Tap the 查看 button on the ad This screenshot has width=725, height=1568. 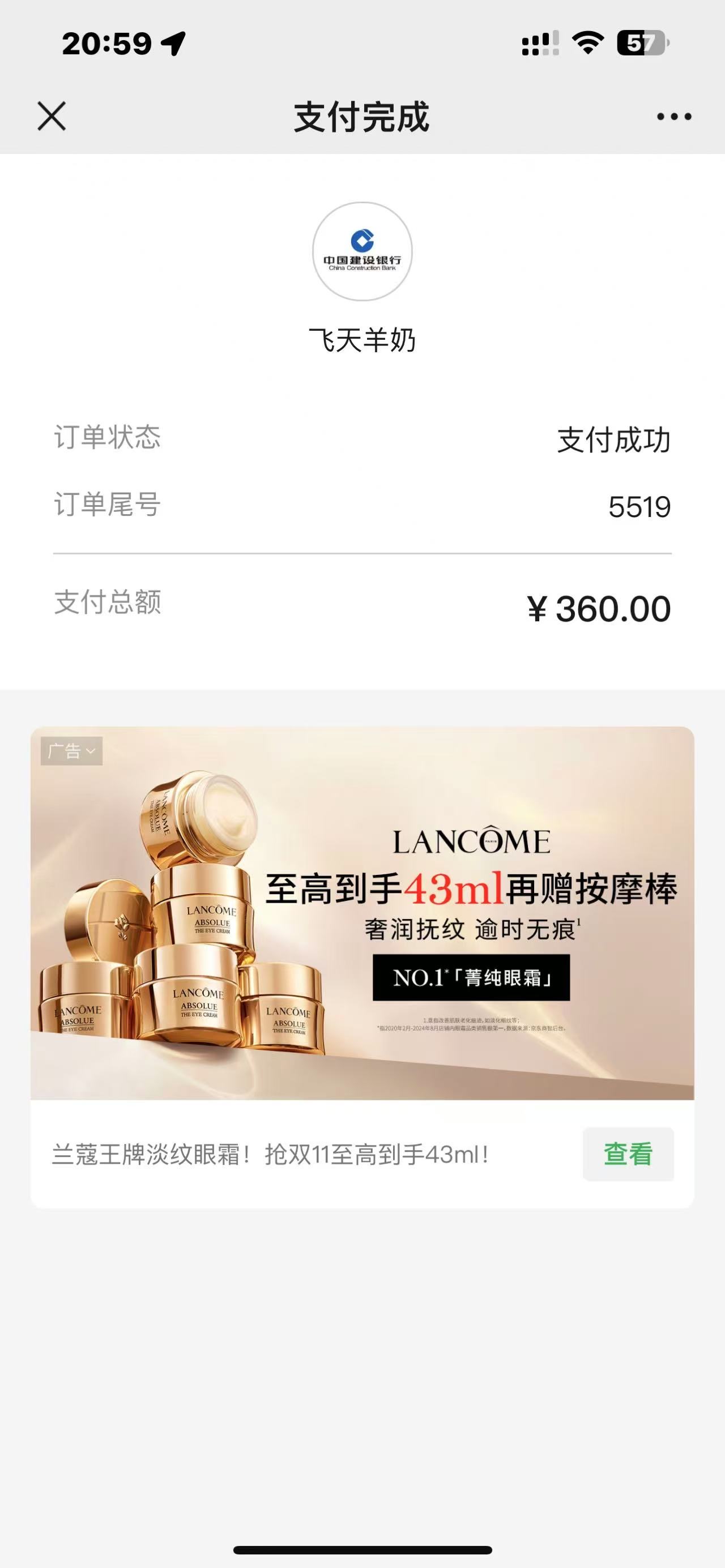(x=628, y=1154)
